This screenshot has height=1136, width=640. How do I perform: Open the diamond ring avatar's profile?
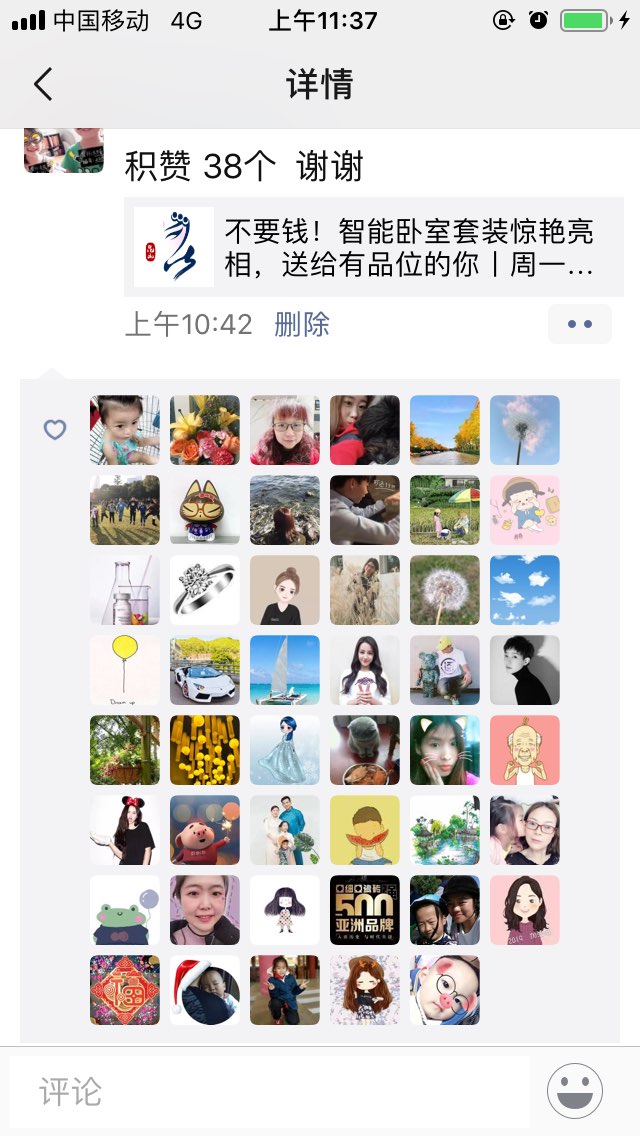pyautogui.click(x=205, y=590)
